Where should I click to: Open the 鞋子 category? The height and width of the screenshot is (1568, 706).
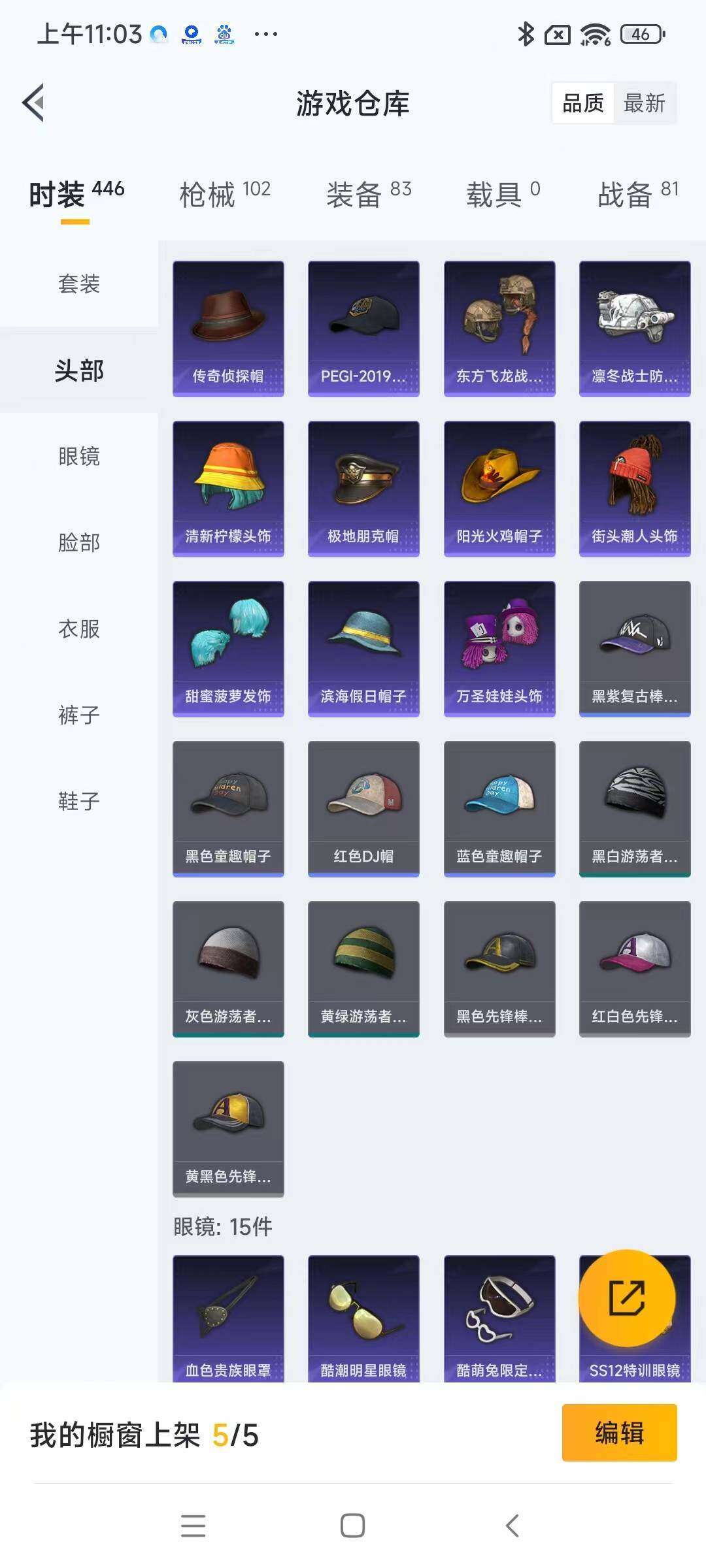click(79, 801)
